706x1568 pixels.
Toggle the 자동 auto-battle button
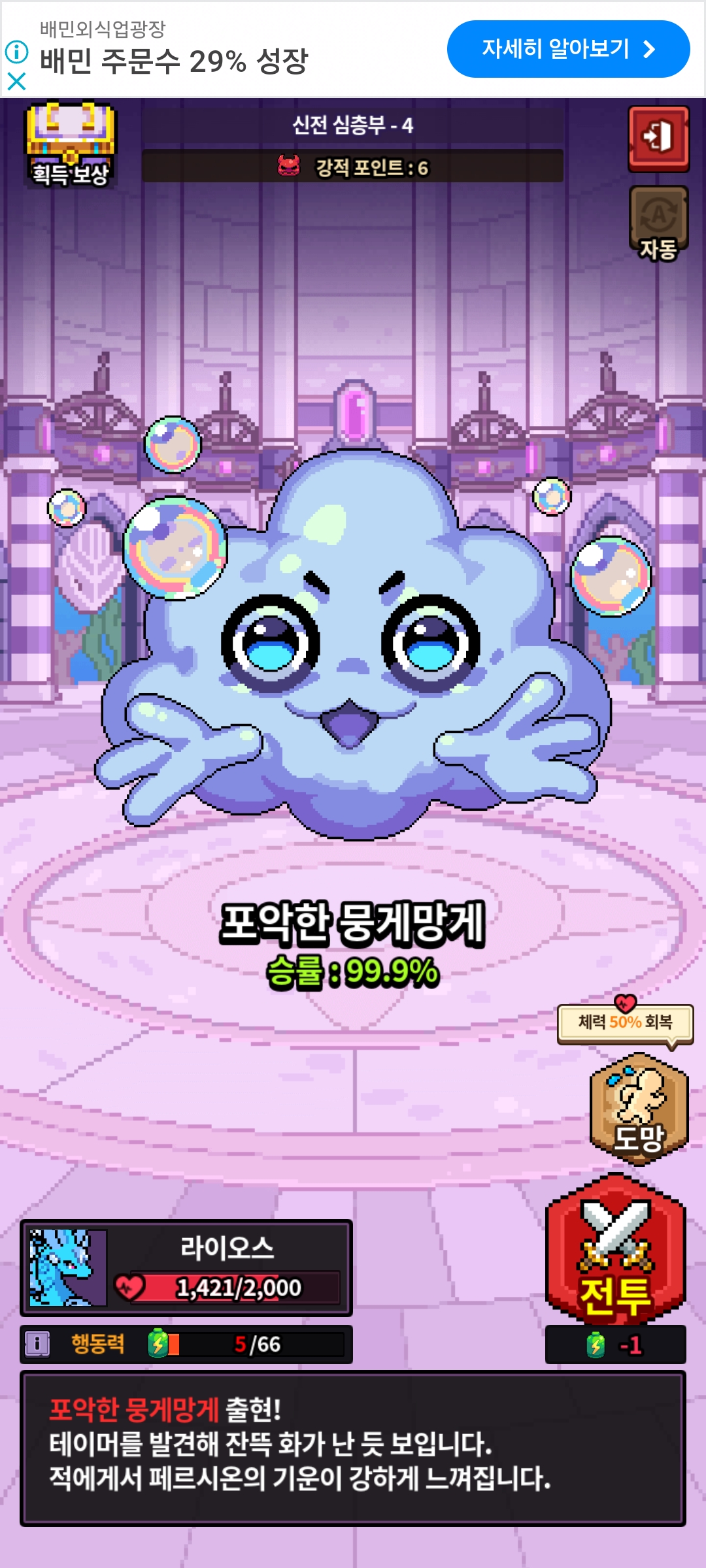(658, 222)
